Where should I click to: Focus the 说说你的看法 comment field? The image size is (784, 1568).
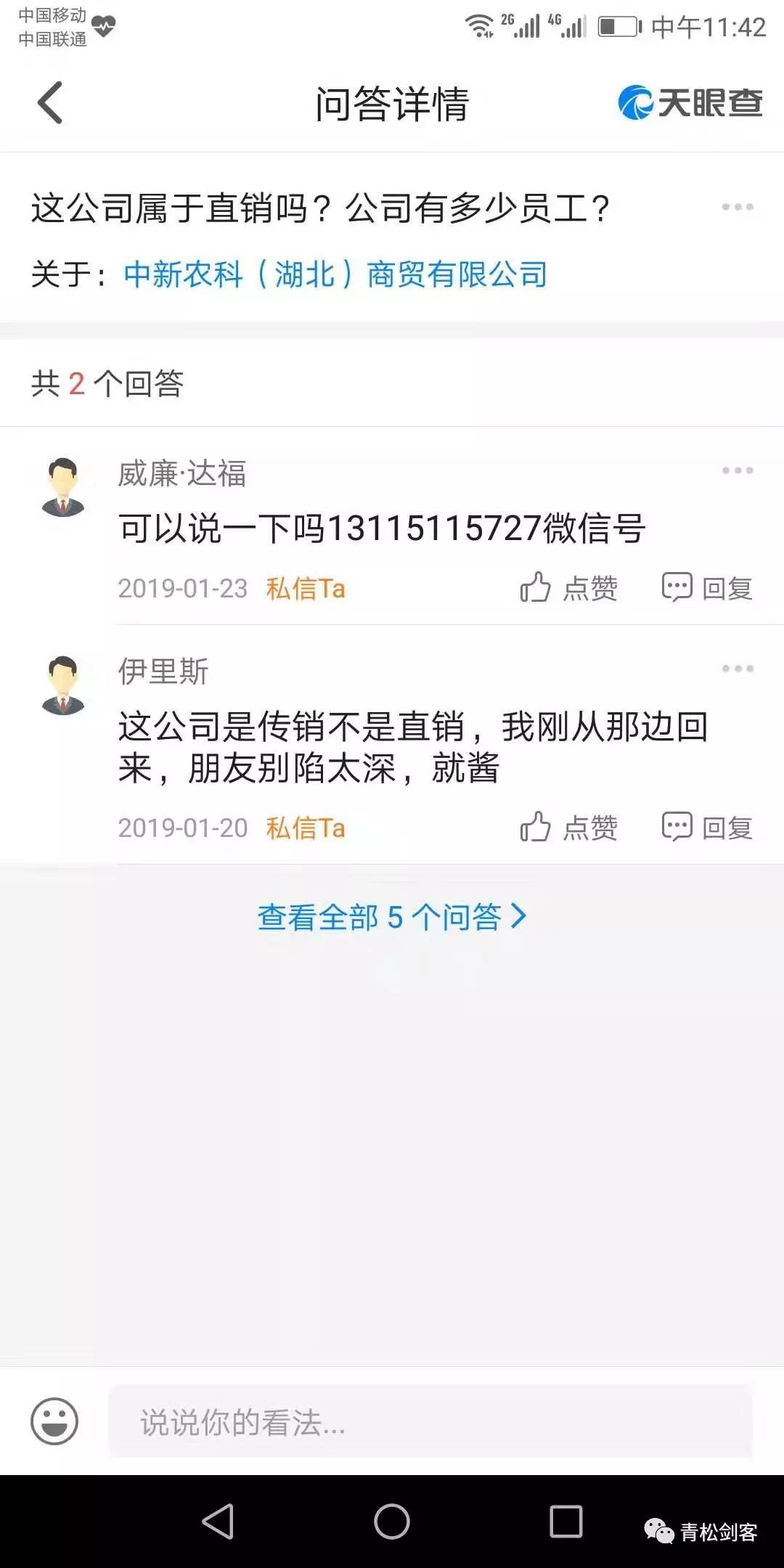coord(430,1421)
